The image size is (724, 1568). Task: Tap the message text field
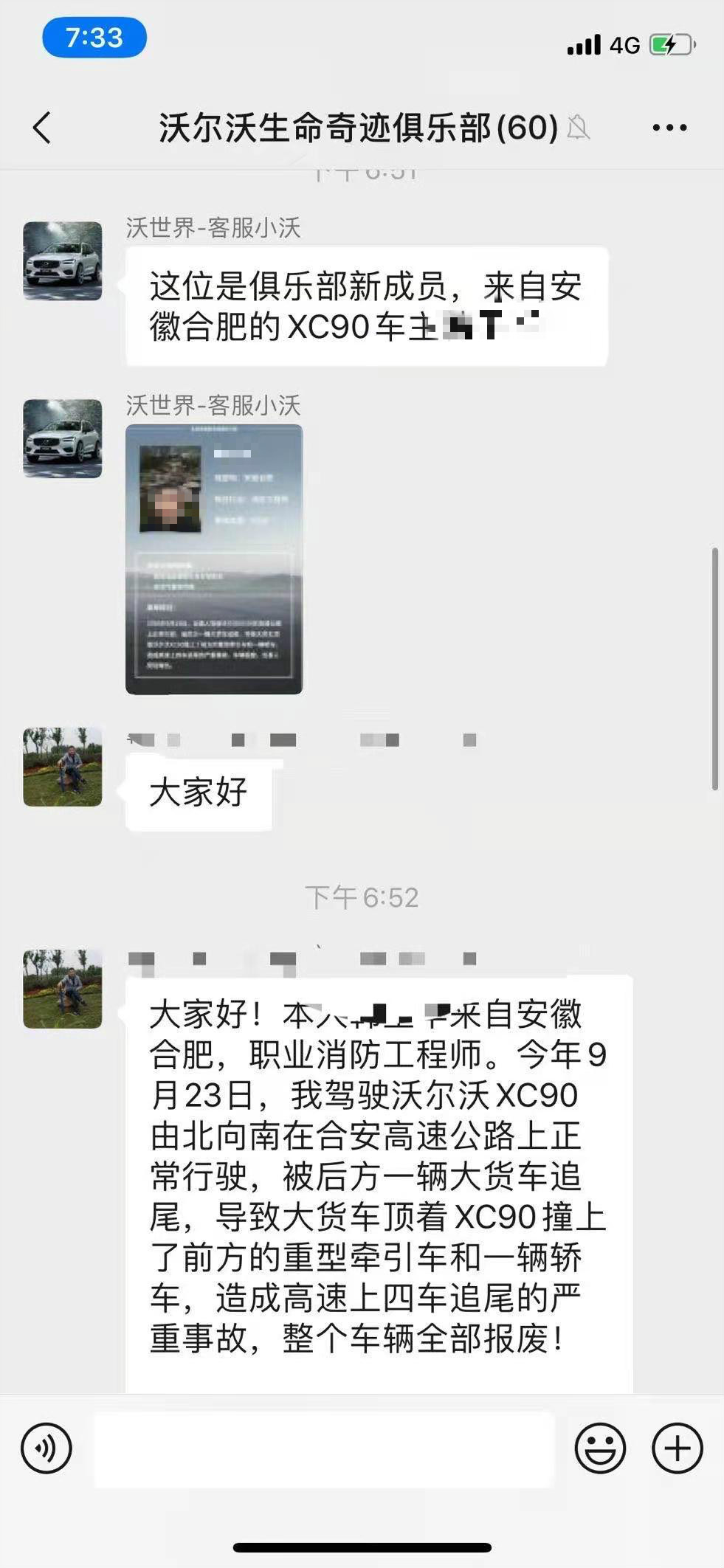click(323, 1449)
